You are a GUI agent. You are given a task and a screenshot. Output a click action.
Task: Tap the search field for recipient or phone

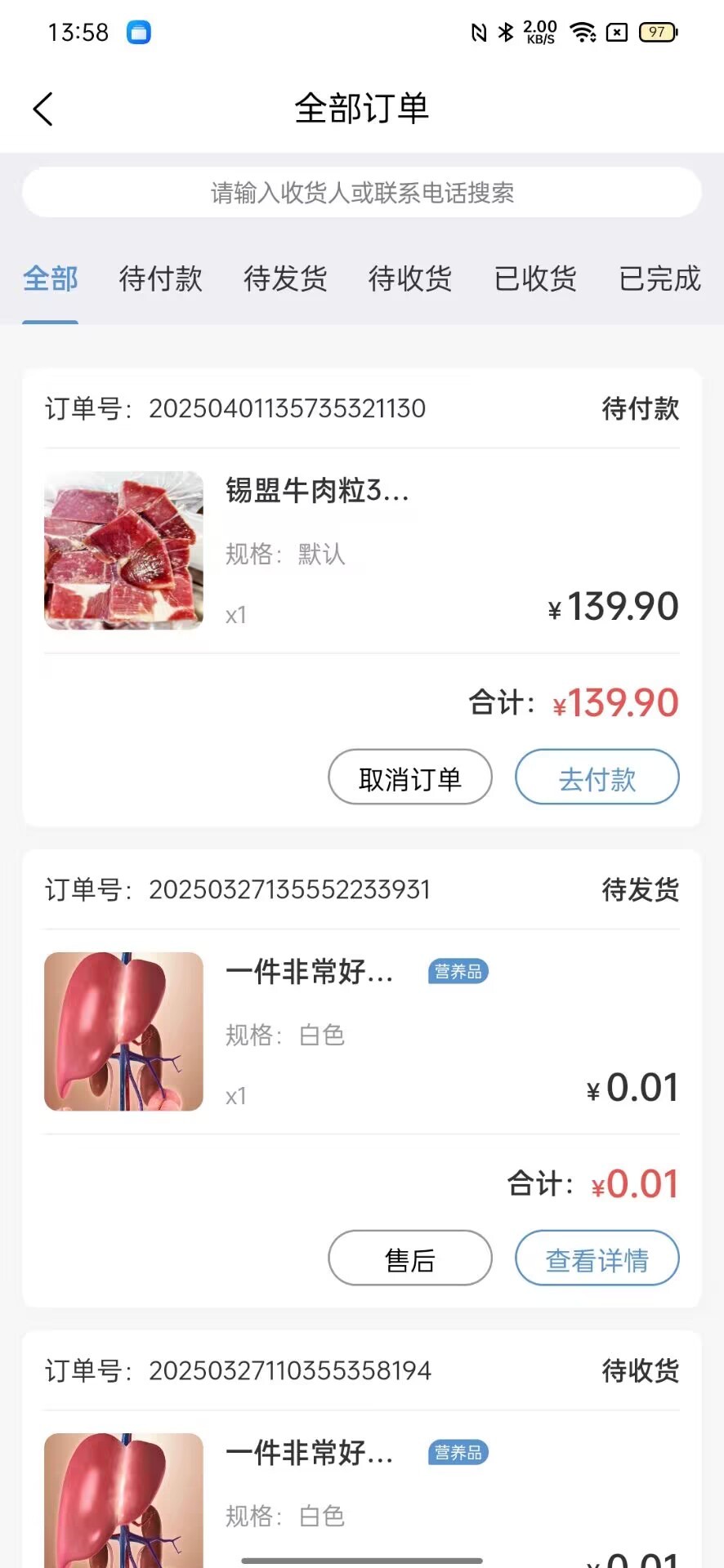tap(362, 192)
